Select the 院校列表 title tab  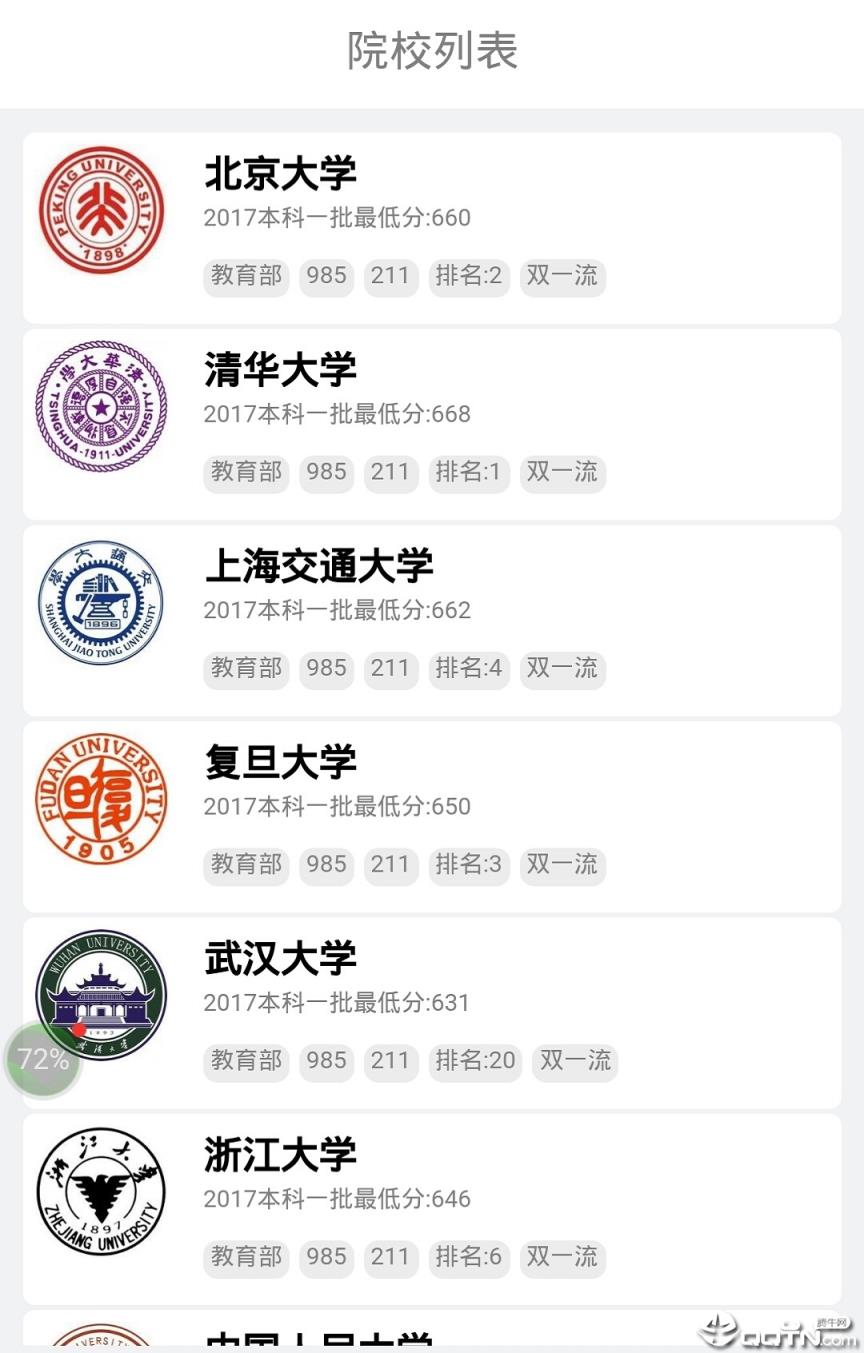point(432,53)
